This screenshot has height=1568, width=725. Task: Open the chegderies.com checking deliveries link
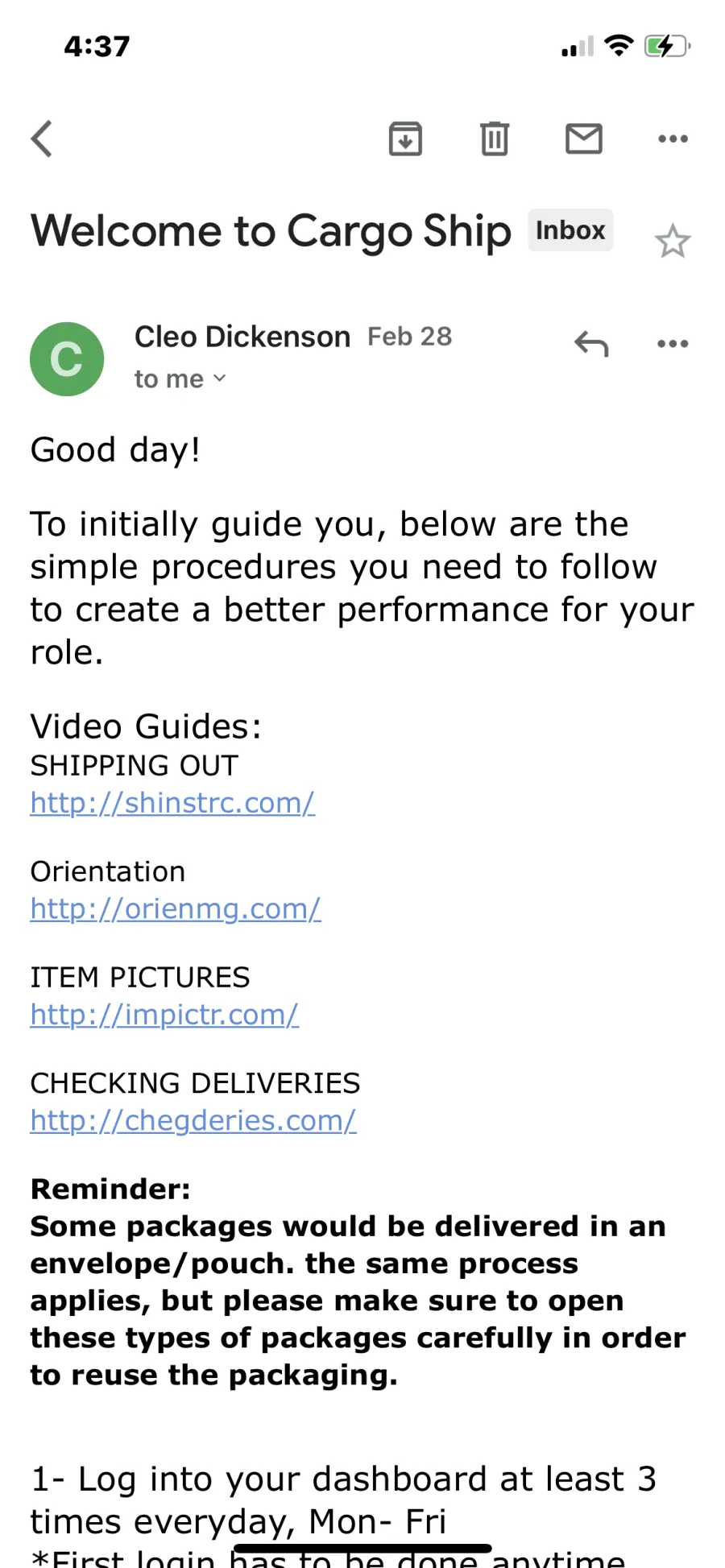coord(193,1120)
